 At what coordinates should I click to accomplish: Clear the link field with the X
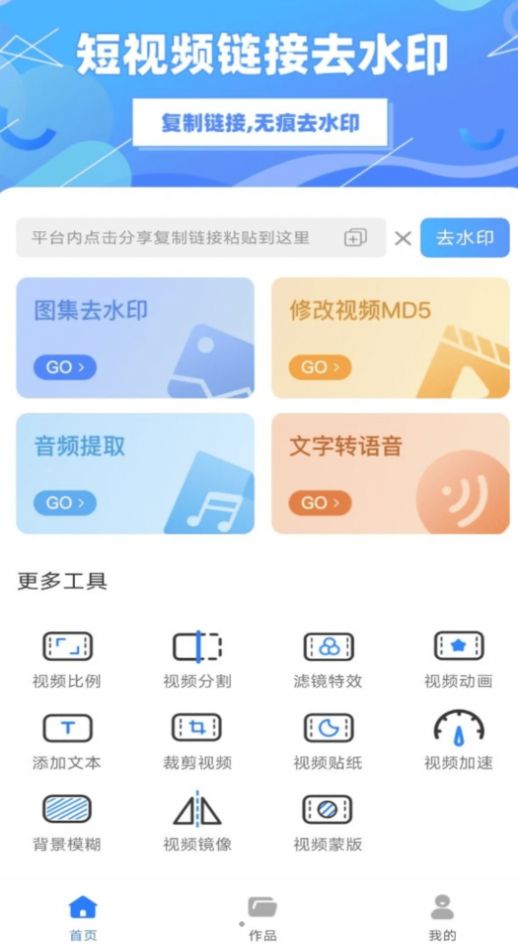pyautogui.click(x=403, y=239)
